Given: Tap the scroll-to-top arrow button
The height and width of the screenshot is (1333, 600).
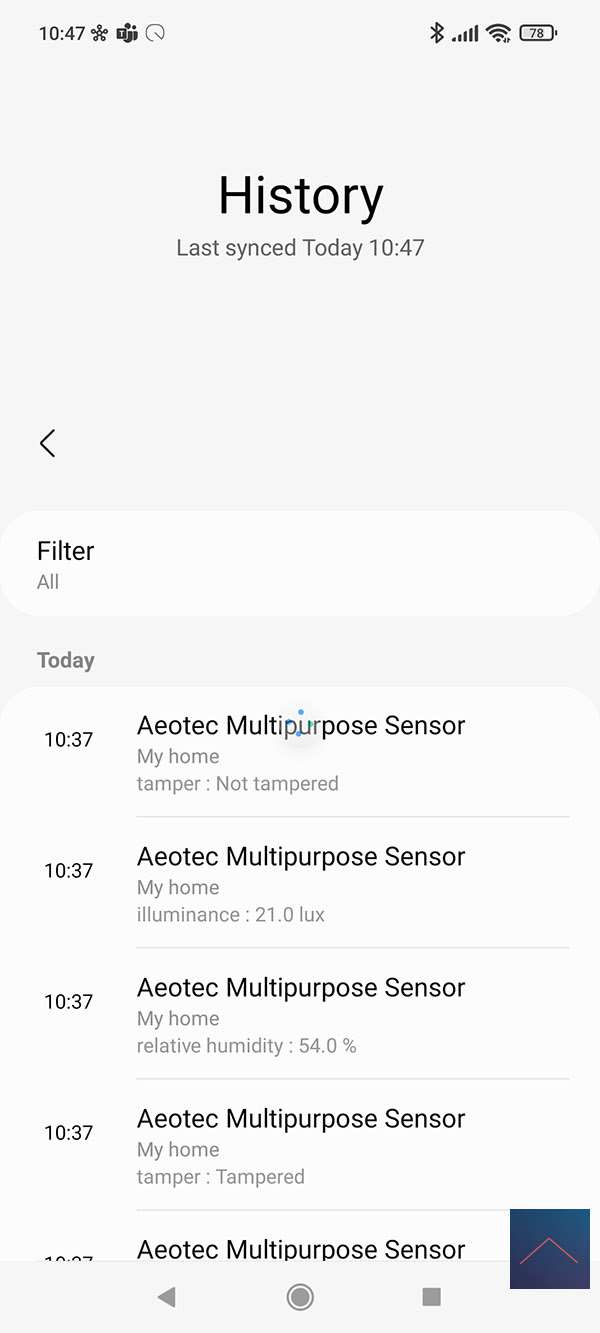Looking at the screenshot, I should pyautogui.click(x=549, y=1248).
